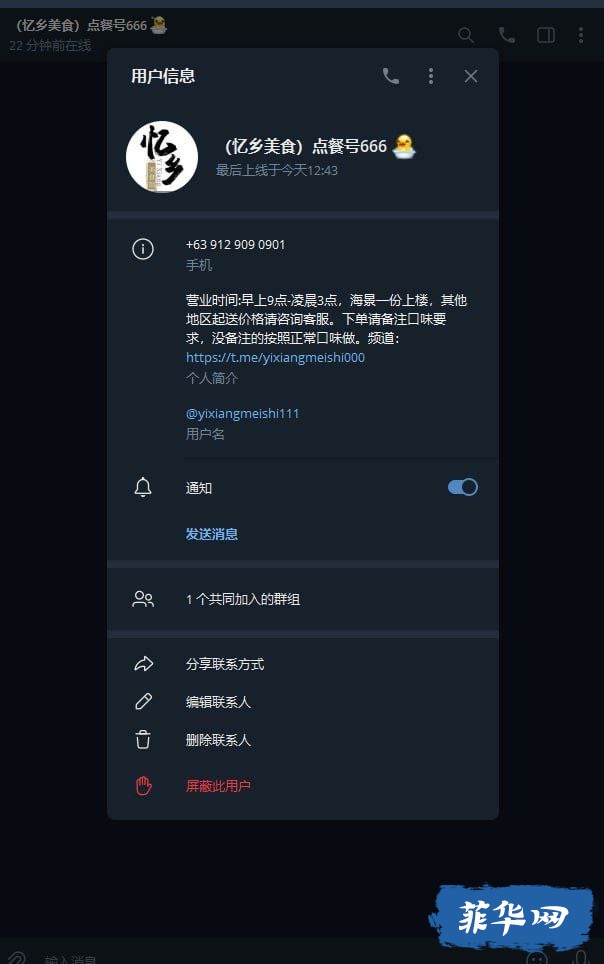Tap 发送消息 to send a message
Screen dimensions: 604x964
[212, 534]
